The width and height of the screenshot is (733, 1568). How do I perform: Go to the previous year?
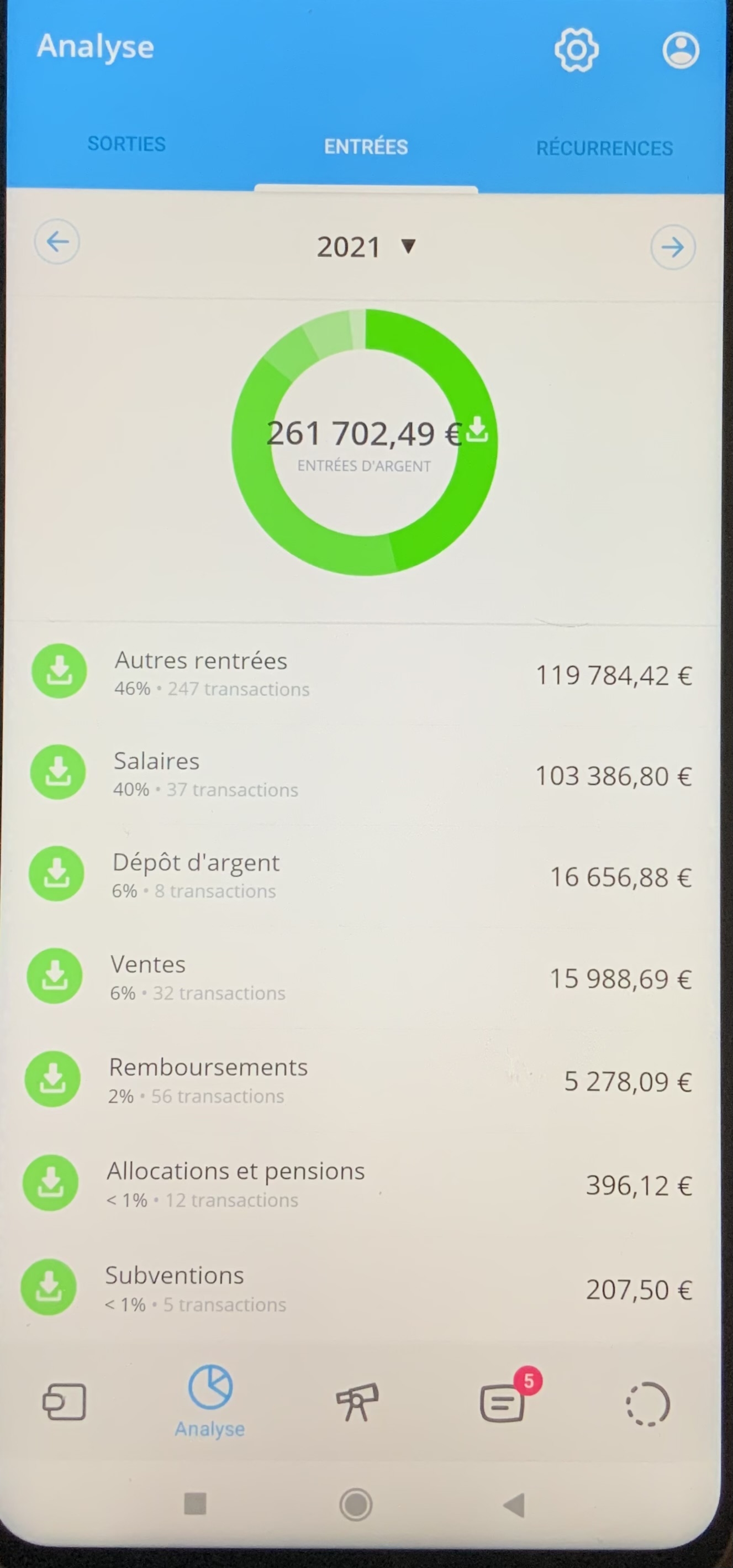[x=57, y=242]
